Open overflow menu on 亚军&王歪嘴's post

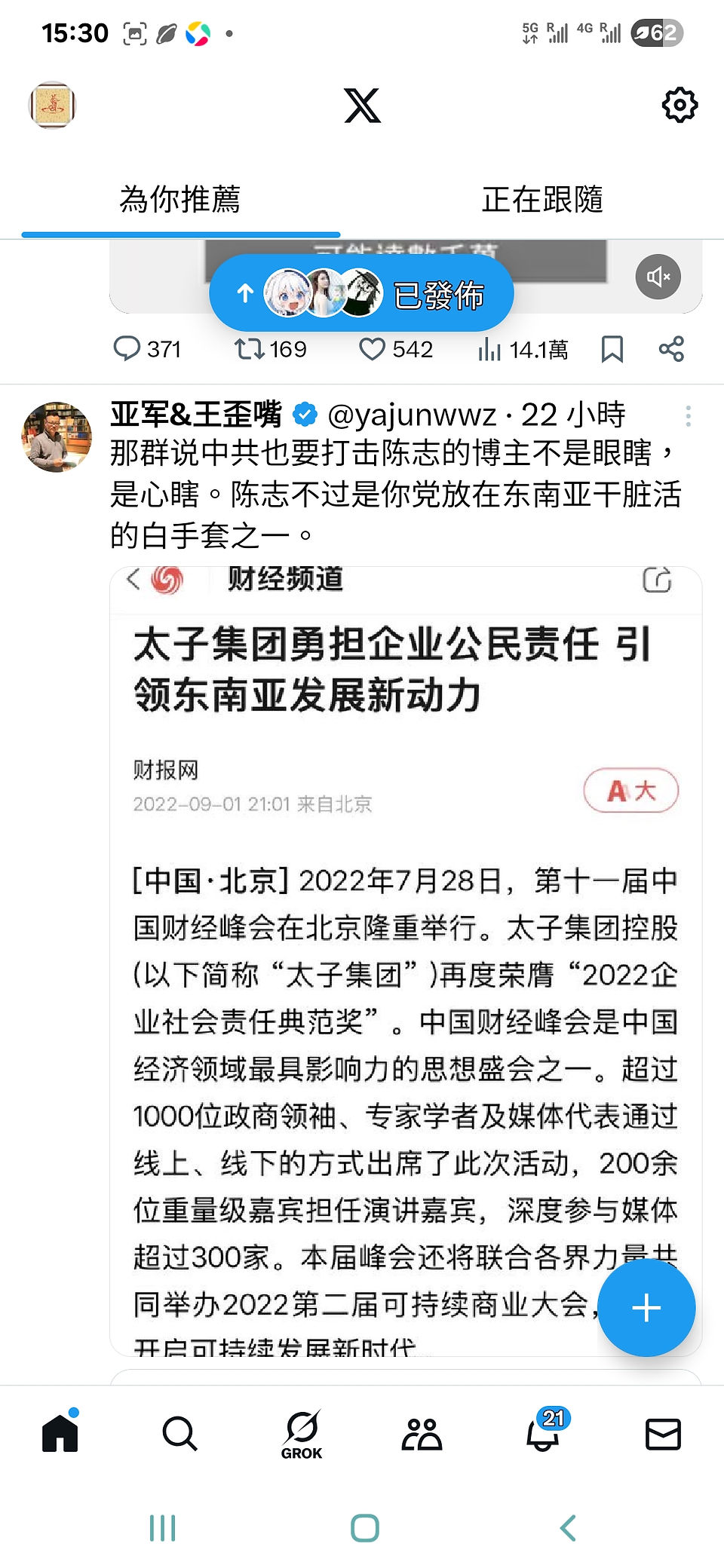click(688, 416)
